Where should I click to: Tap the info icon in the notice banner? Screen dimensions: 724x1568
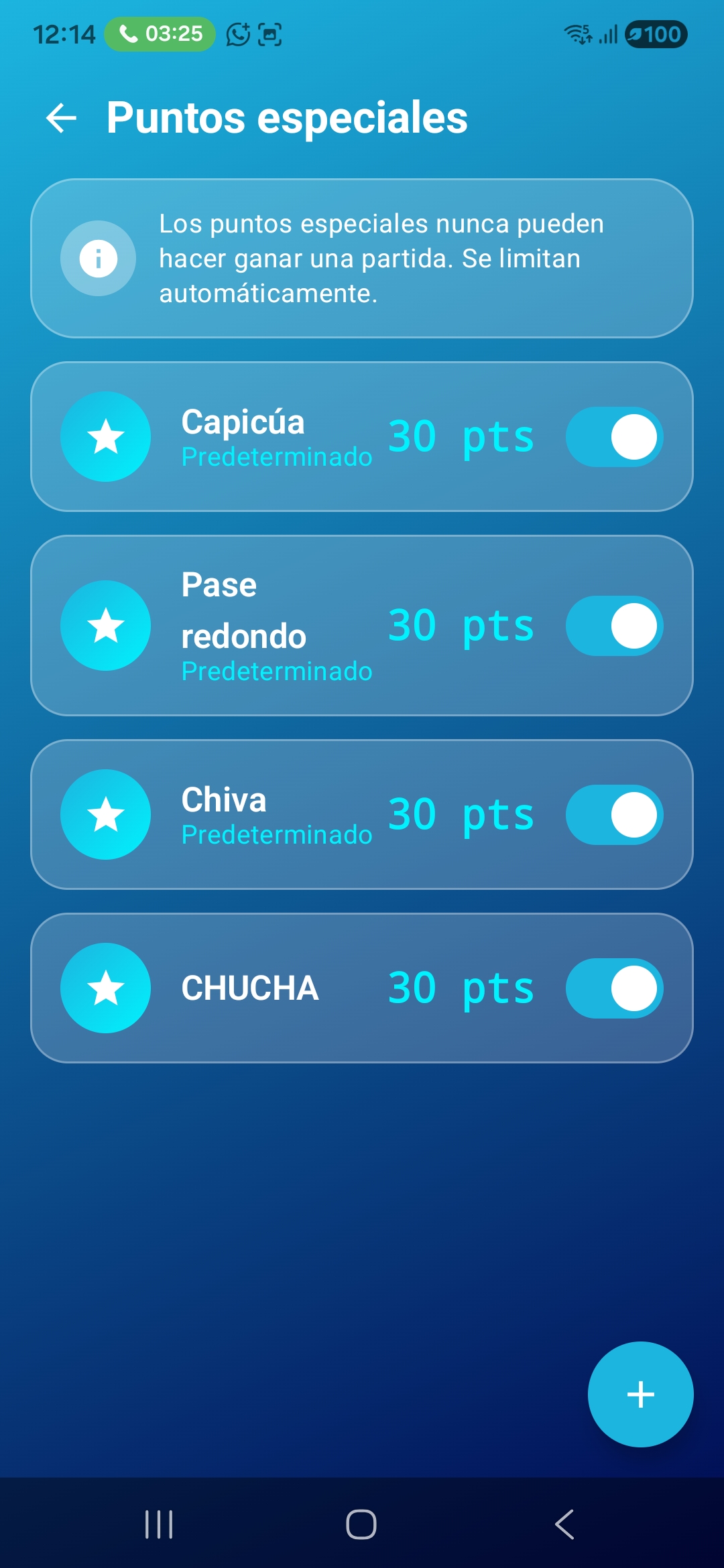point(98,257)
